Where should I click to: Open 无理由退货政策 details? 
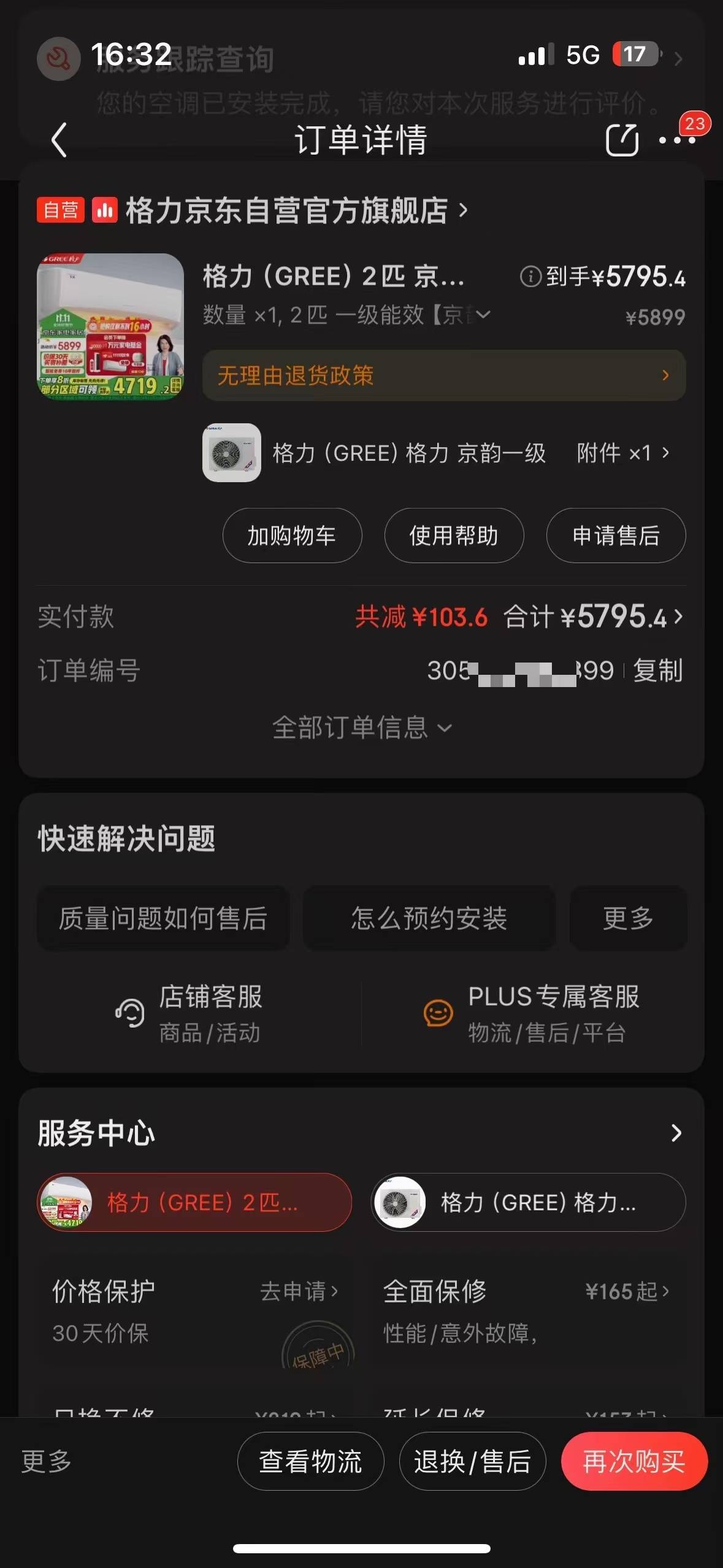[x=443, y=376]
